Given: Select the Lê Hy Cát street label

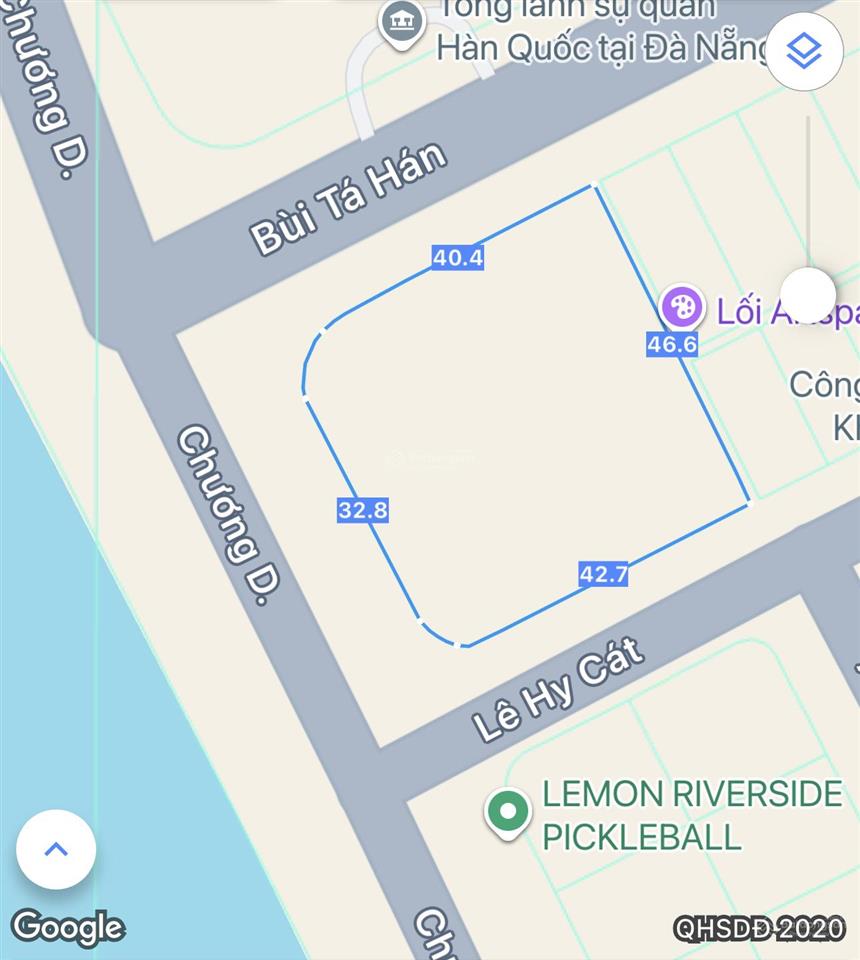Looking at the screenshot, I should [x=560, y=690].
